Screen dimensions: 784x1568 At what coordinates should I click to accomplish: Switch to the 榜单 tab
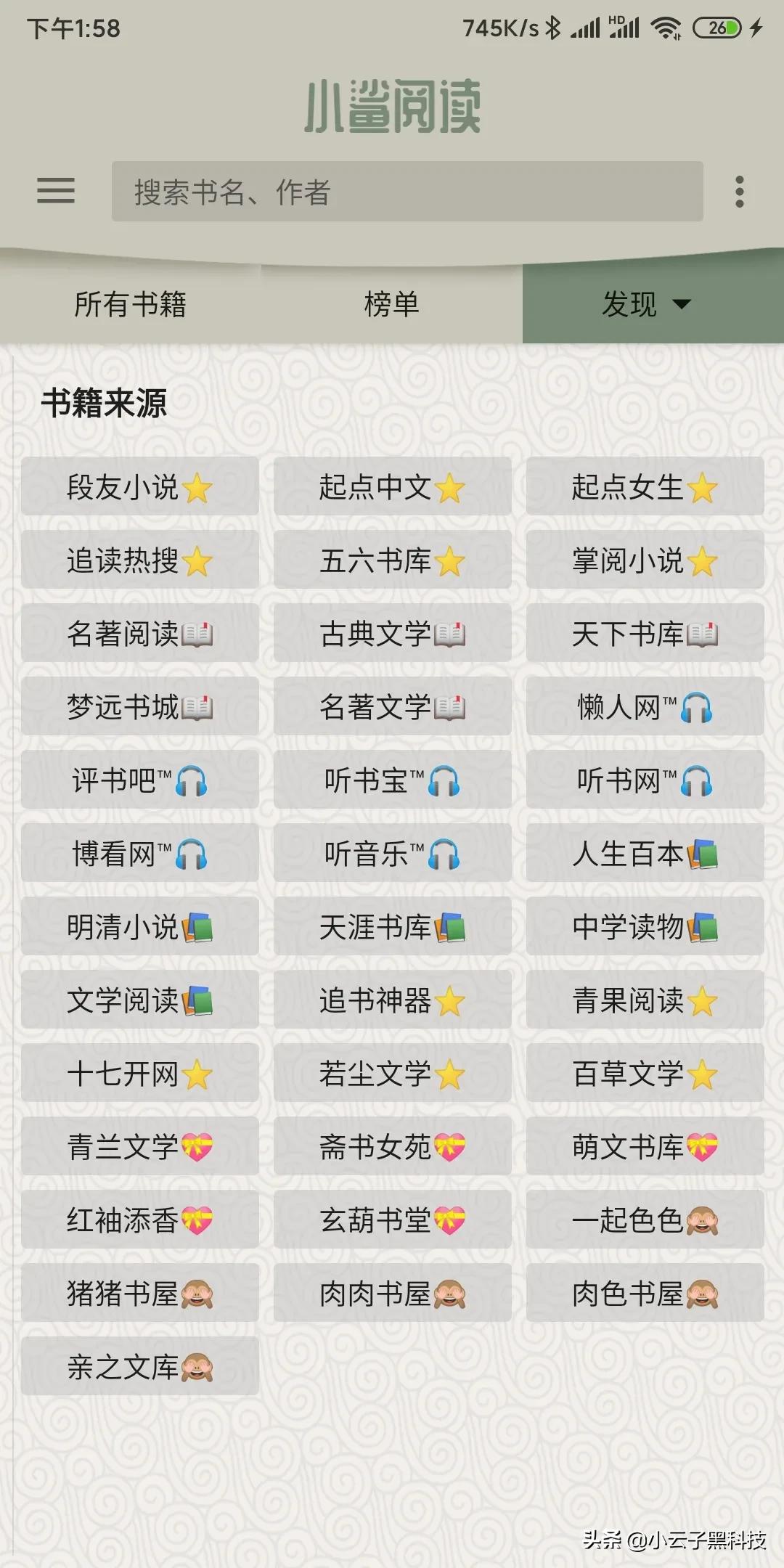(392, 304)
